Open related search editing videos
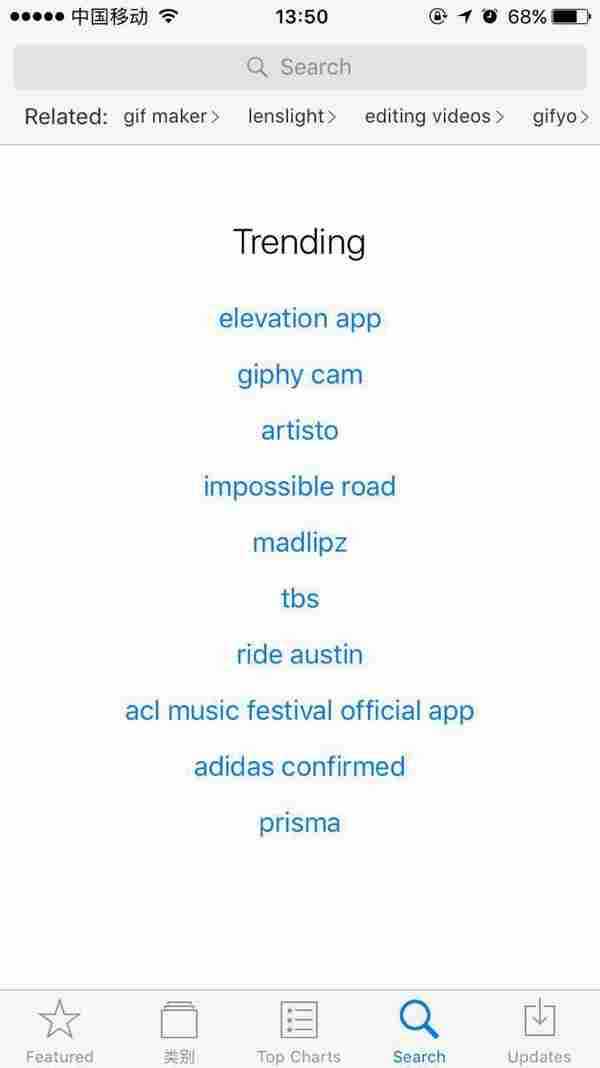Viewport: 600px width, 1068px height. pyautogui.click(x=433, y=116)
